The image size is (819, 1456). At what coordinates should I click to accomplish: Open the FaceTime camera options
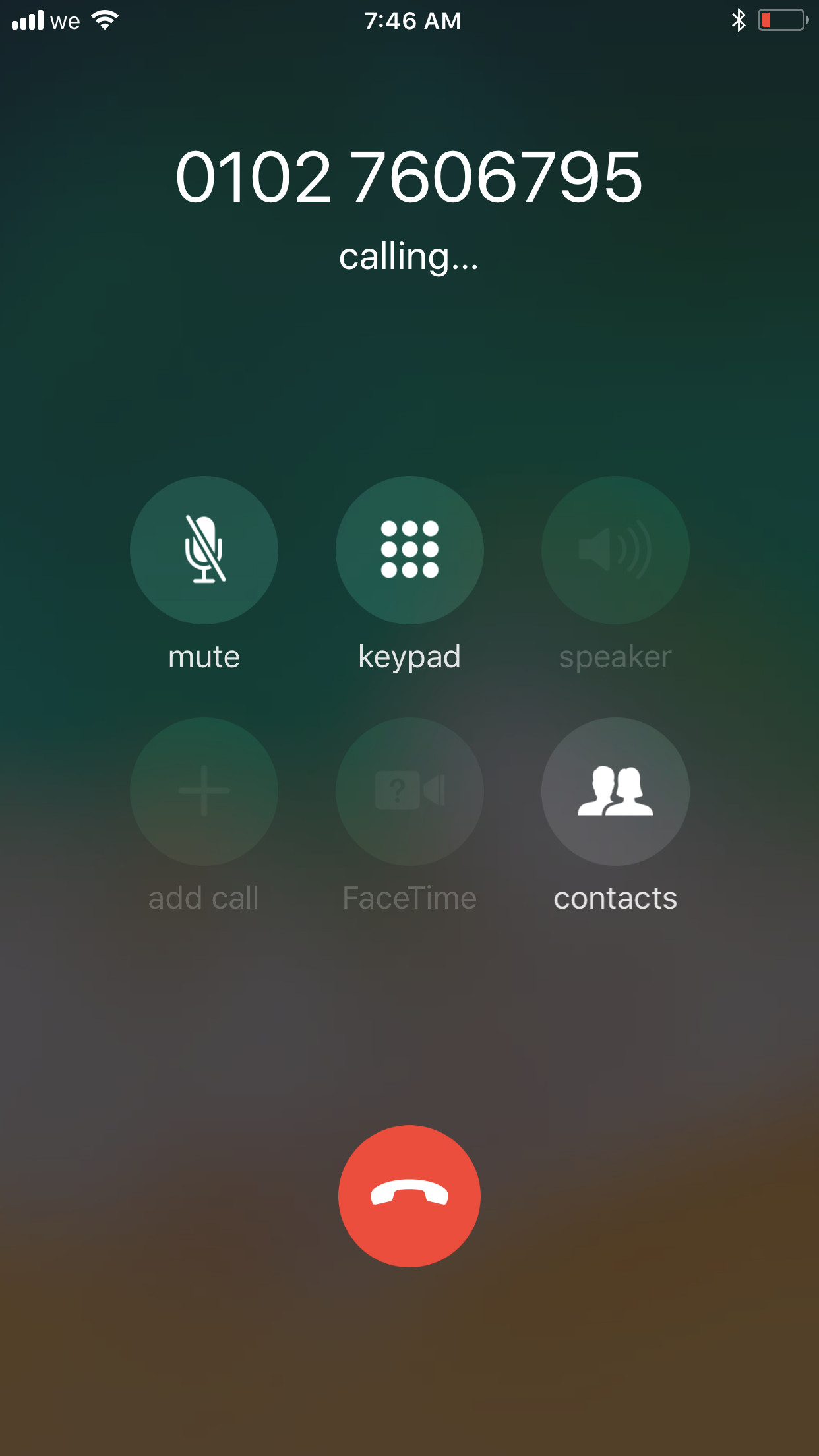coord(409,791)
